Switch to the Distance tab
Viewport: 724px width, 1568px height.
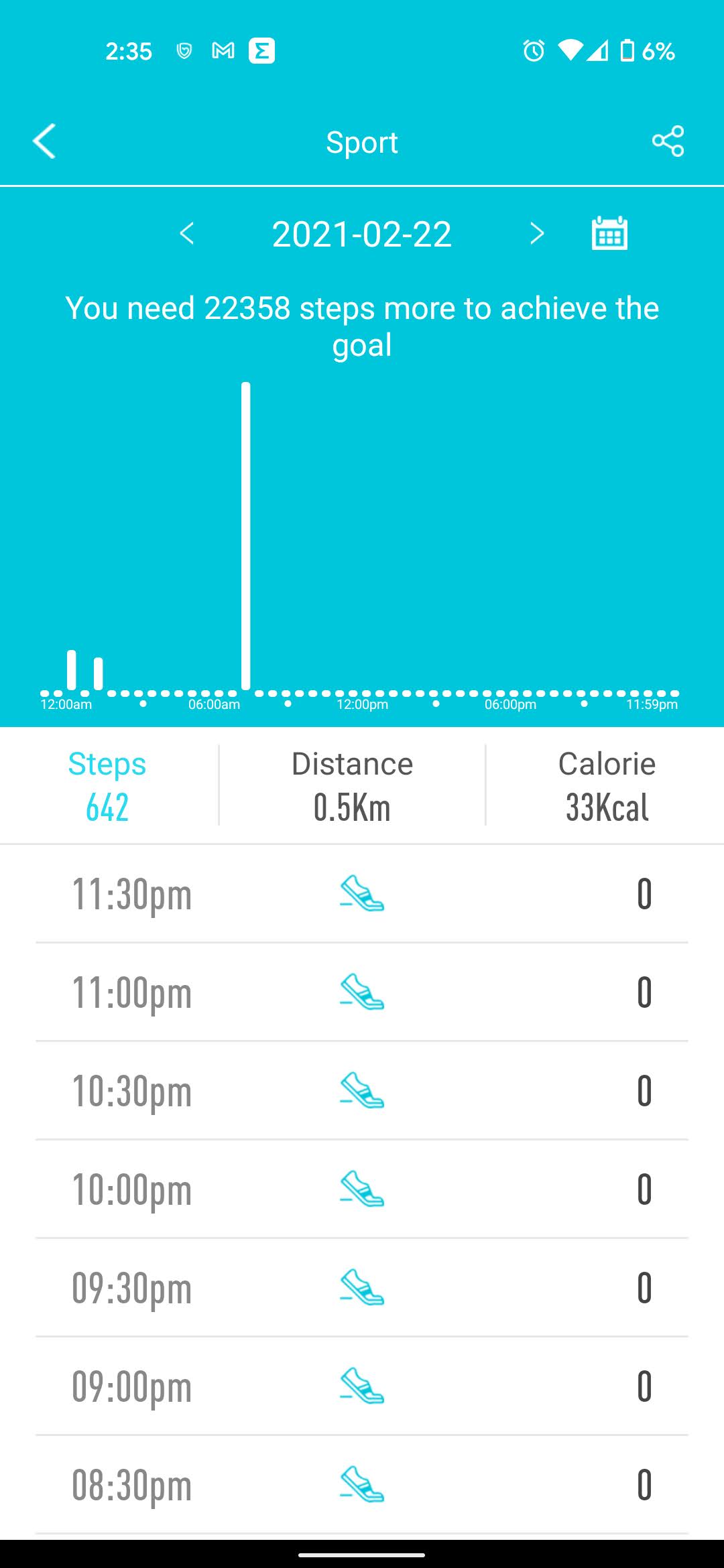(x=352, y=785)
